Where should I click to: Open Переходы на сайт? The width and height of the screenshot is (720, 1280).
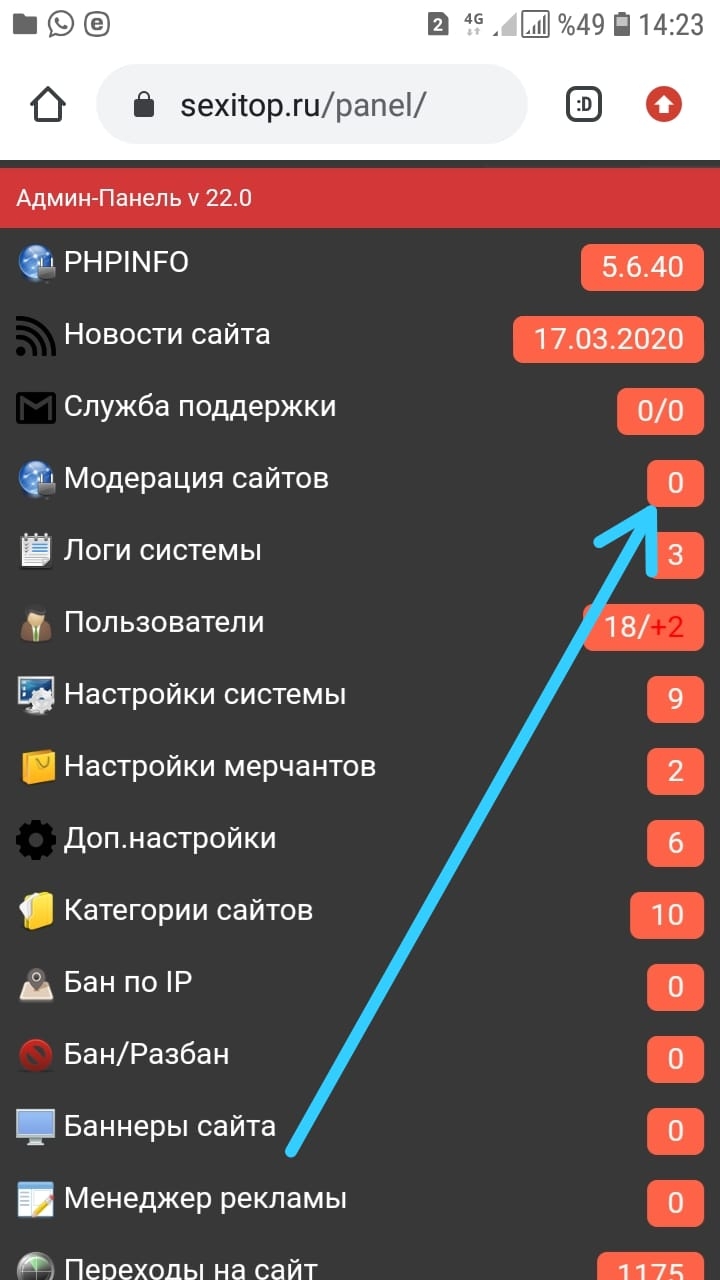point(190,1268)
